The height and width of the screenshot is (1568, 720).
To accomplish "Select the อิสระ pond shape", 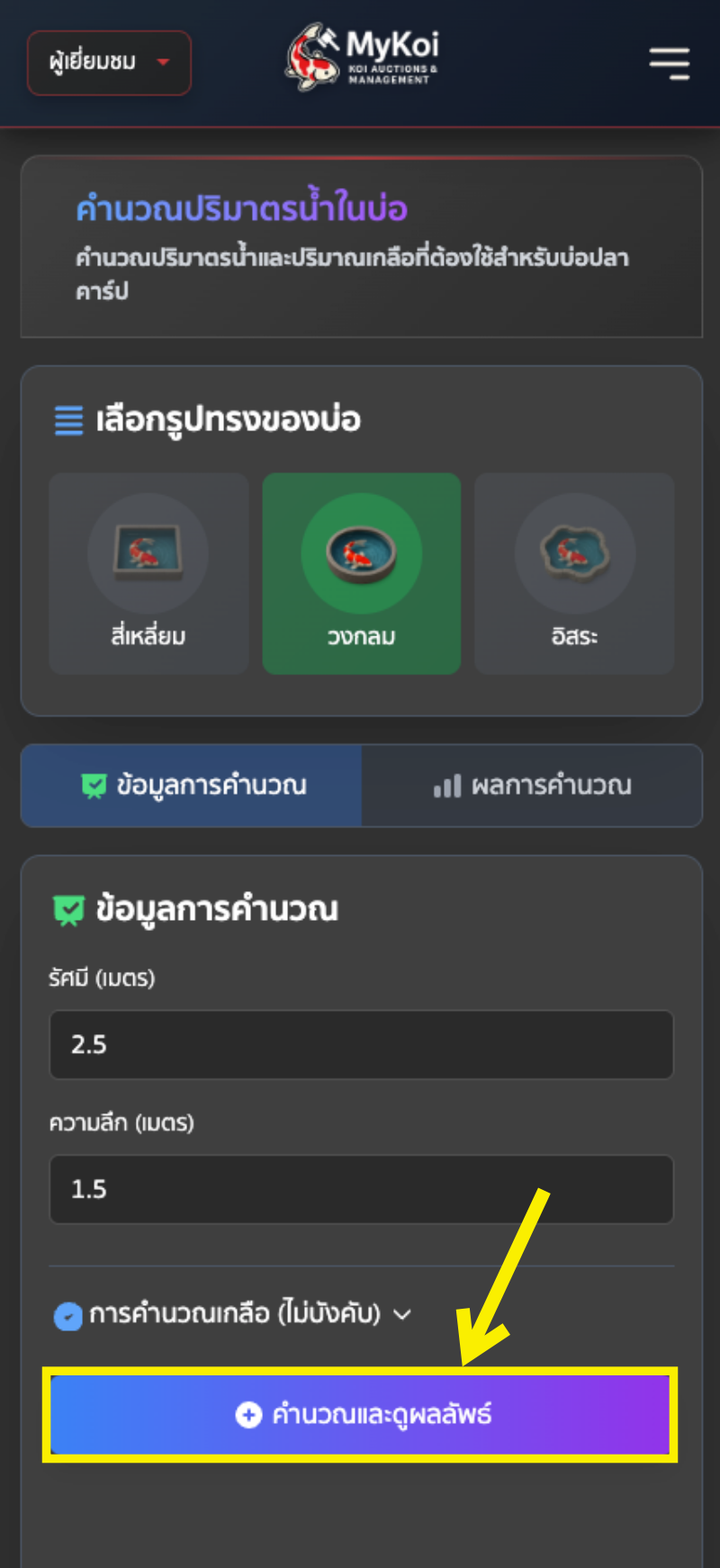I will coord(574,573).
